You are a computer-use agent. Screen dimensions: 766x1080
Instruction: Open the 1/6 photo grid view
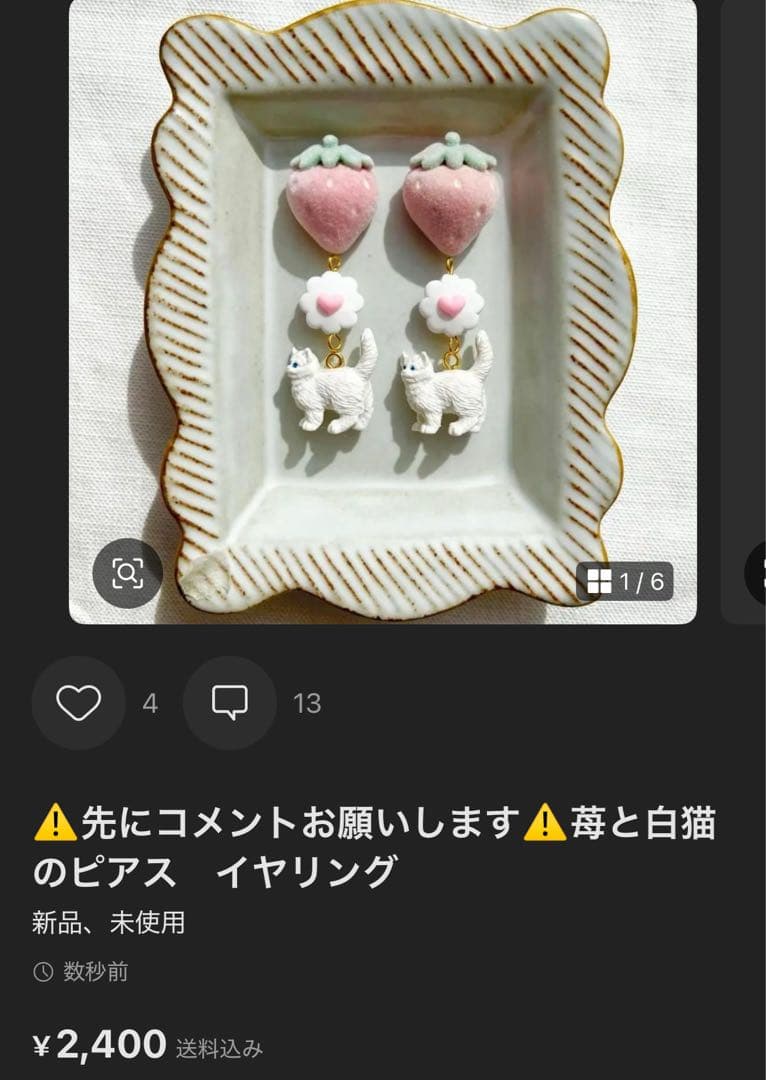pos(625,581)
